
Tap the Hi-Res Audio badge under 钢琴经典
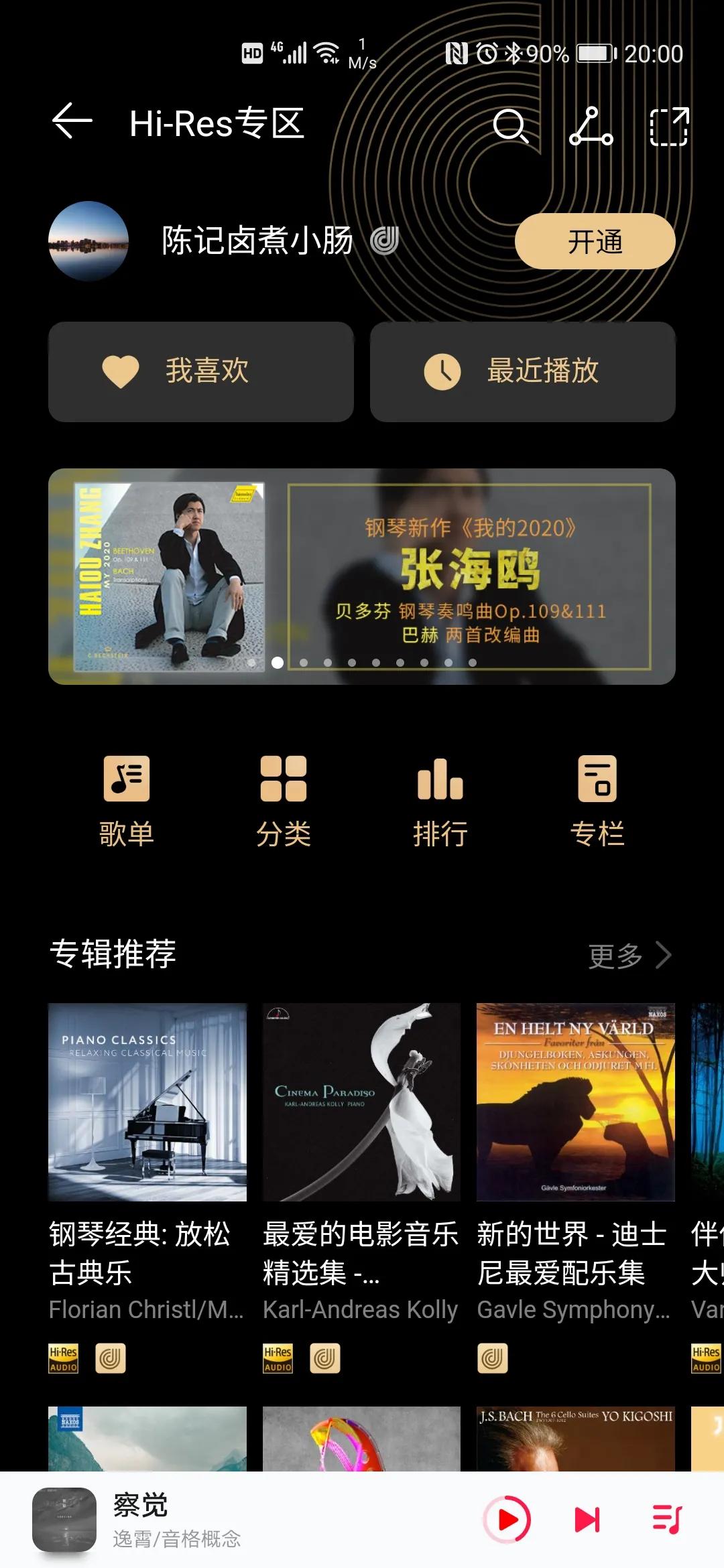(63, 1359)
